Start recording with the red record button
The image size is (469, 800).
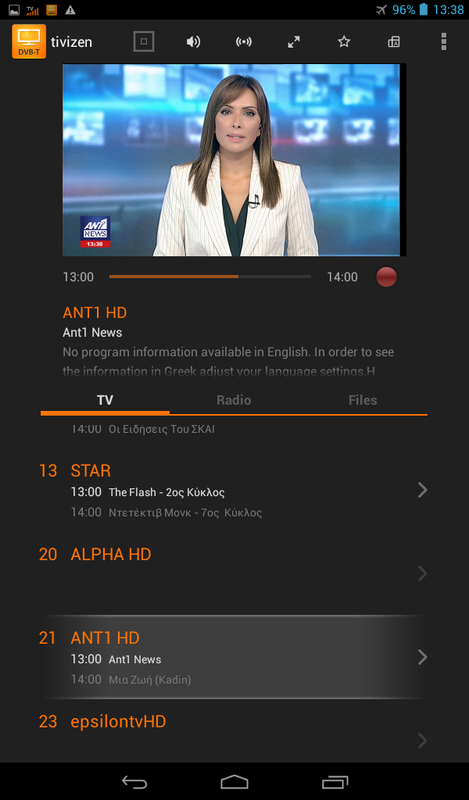point(386,277)
